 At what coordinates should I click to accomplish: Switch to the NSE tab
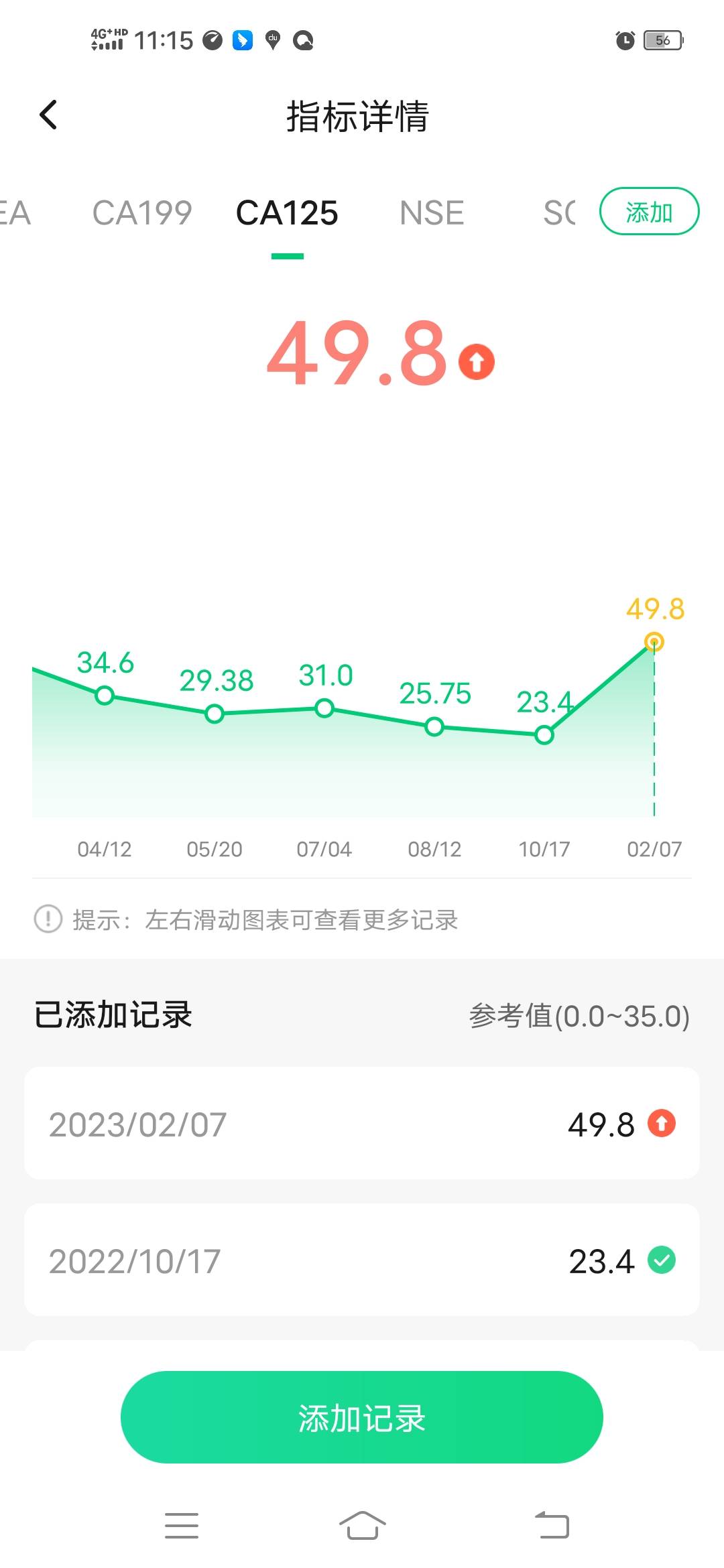coord(432,212)
